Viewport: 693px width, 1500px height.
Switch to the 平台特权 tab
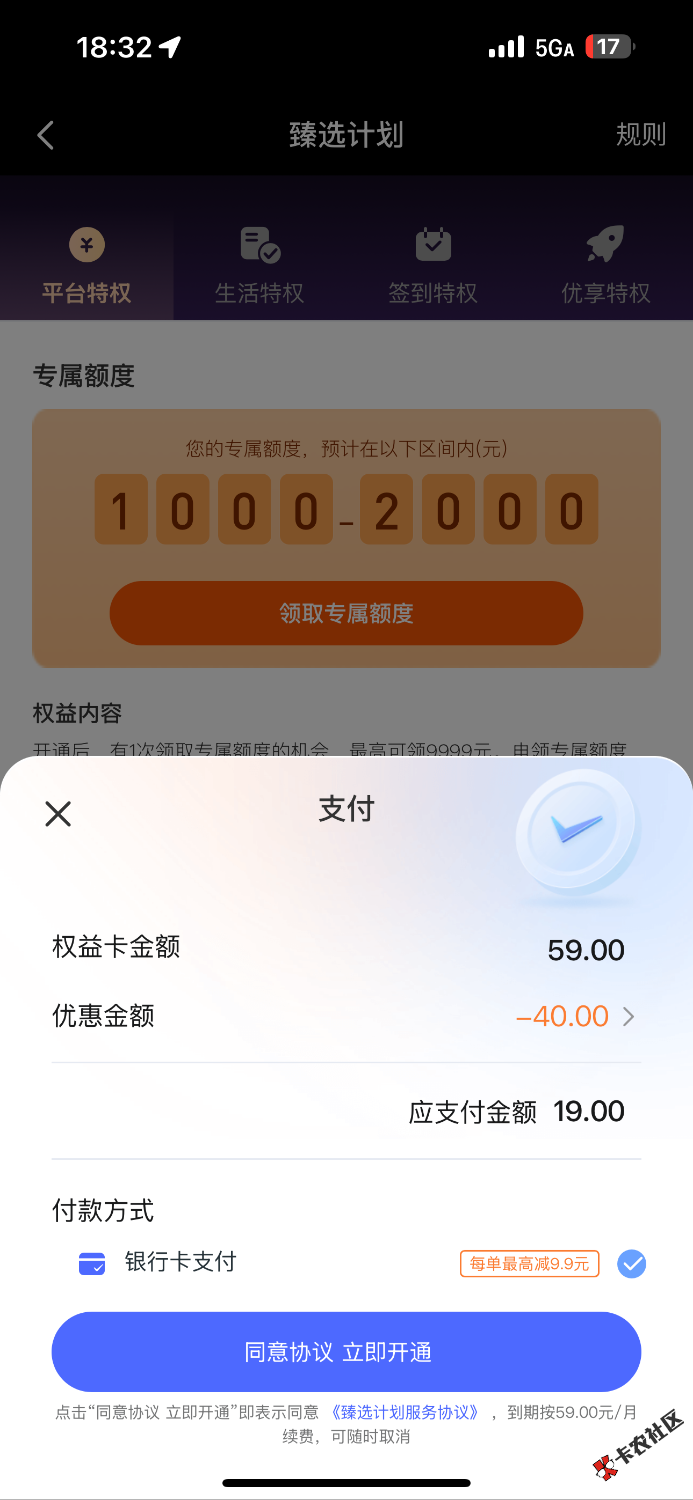pos(87,265)
